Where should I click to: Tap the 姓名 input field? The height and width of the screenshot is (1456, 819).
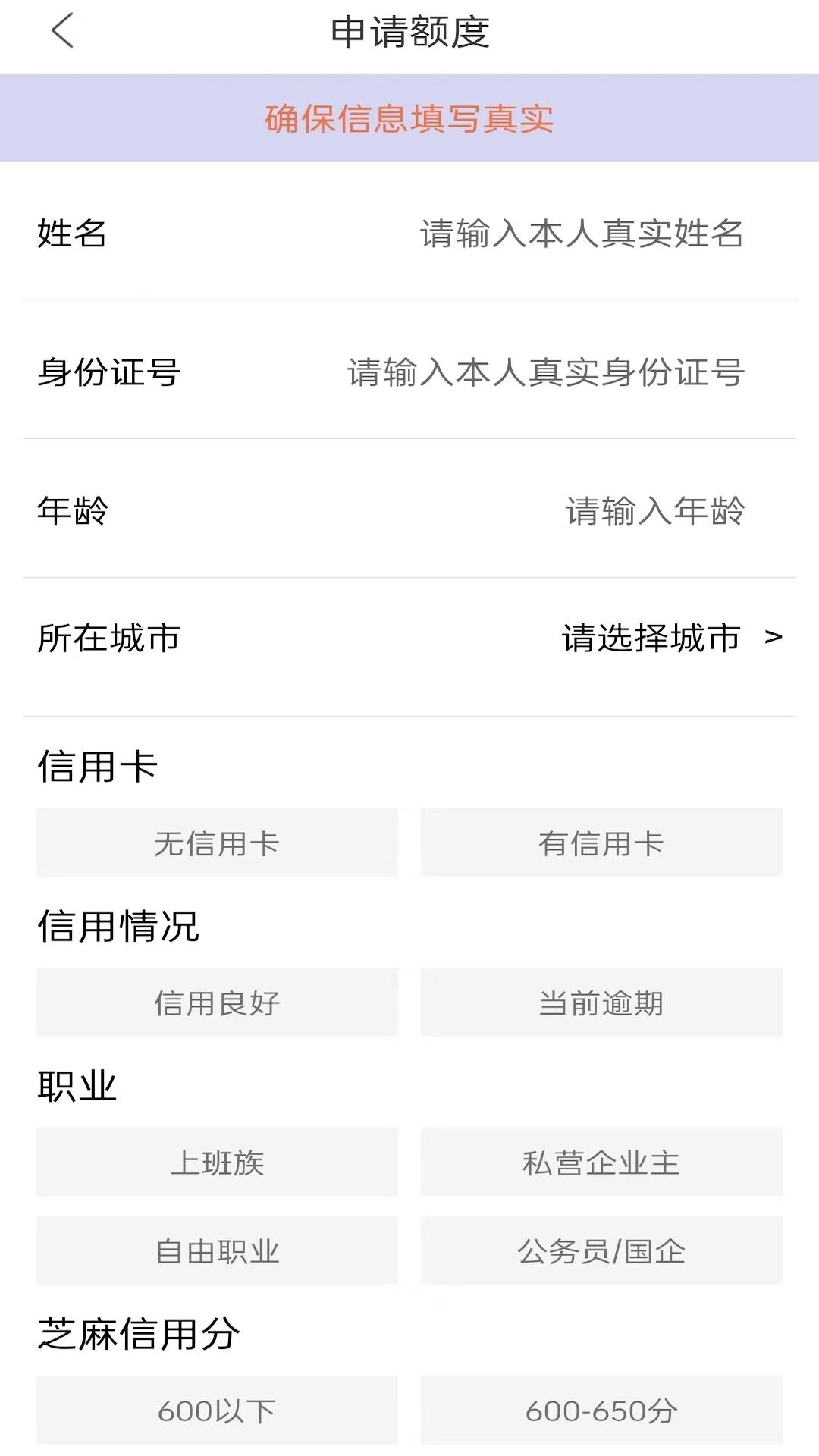point(581,234)
